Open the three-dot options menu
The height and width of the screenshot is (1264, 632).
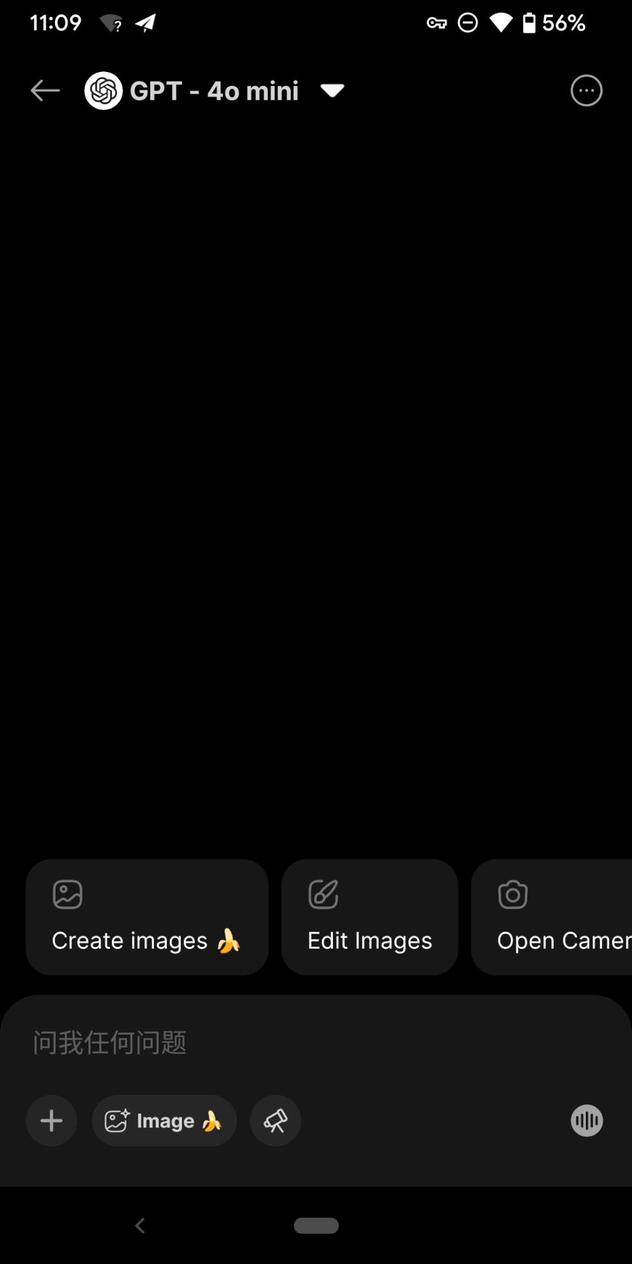(586, 91)
